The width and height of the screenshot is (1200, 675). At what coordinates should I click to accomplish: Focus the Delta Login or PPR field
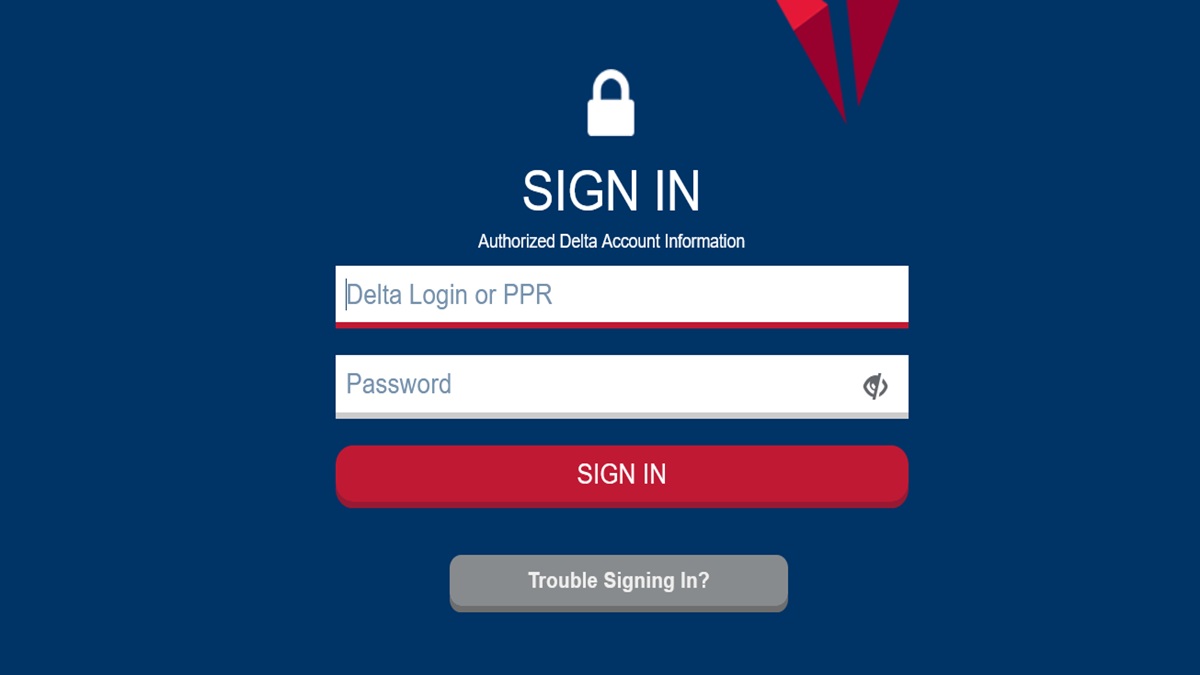tap(620, 295)
